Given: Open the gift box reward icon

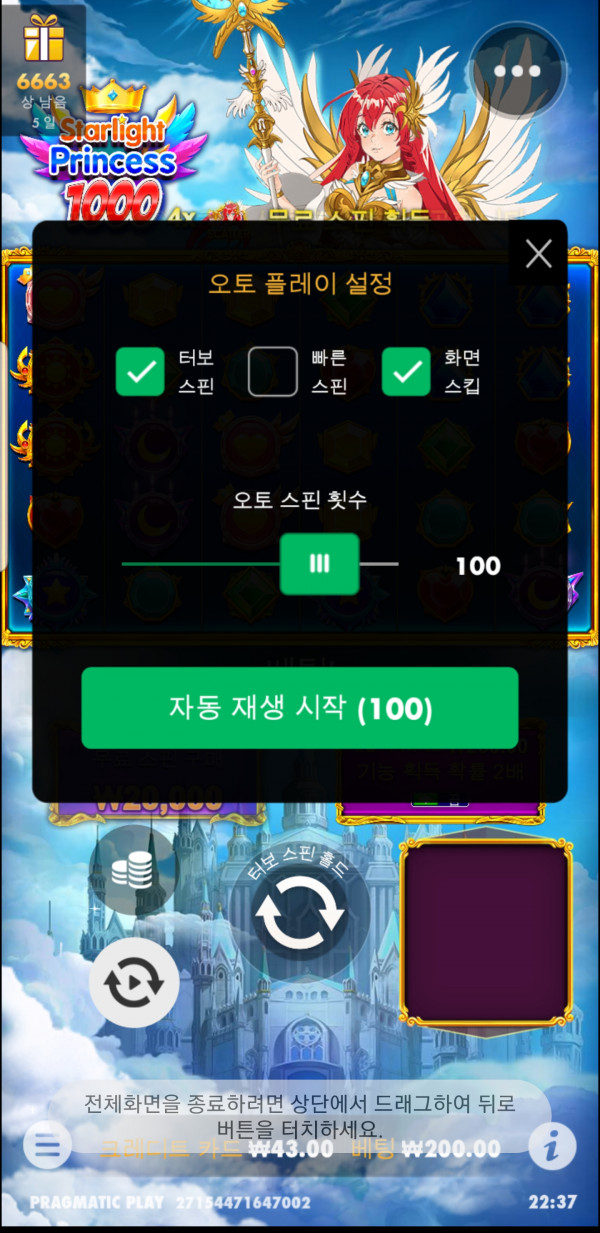Looking at the screenshot, I should point(43,41).
